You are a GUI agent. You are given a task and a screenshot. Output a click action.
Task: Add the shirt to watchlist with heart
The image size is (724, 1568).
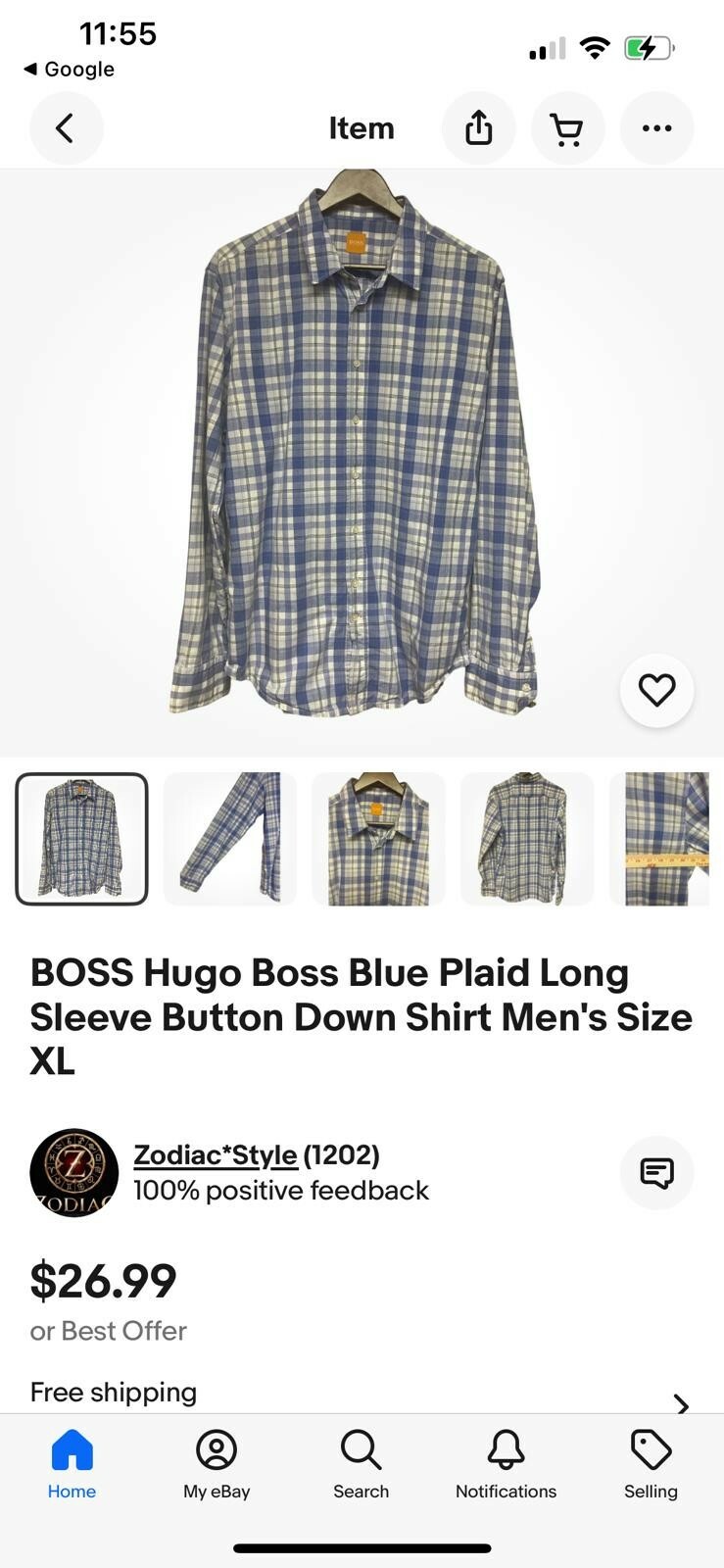(656, 691)
